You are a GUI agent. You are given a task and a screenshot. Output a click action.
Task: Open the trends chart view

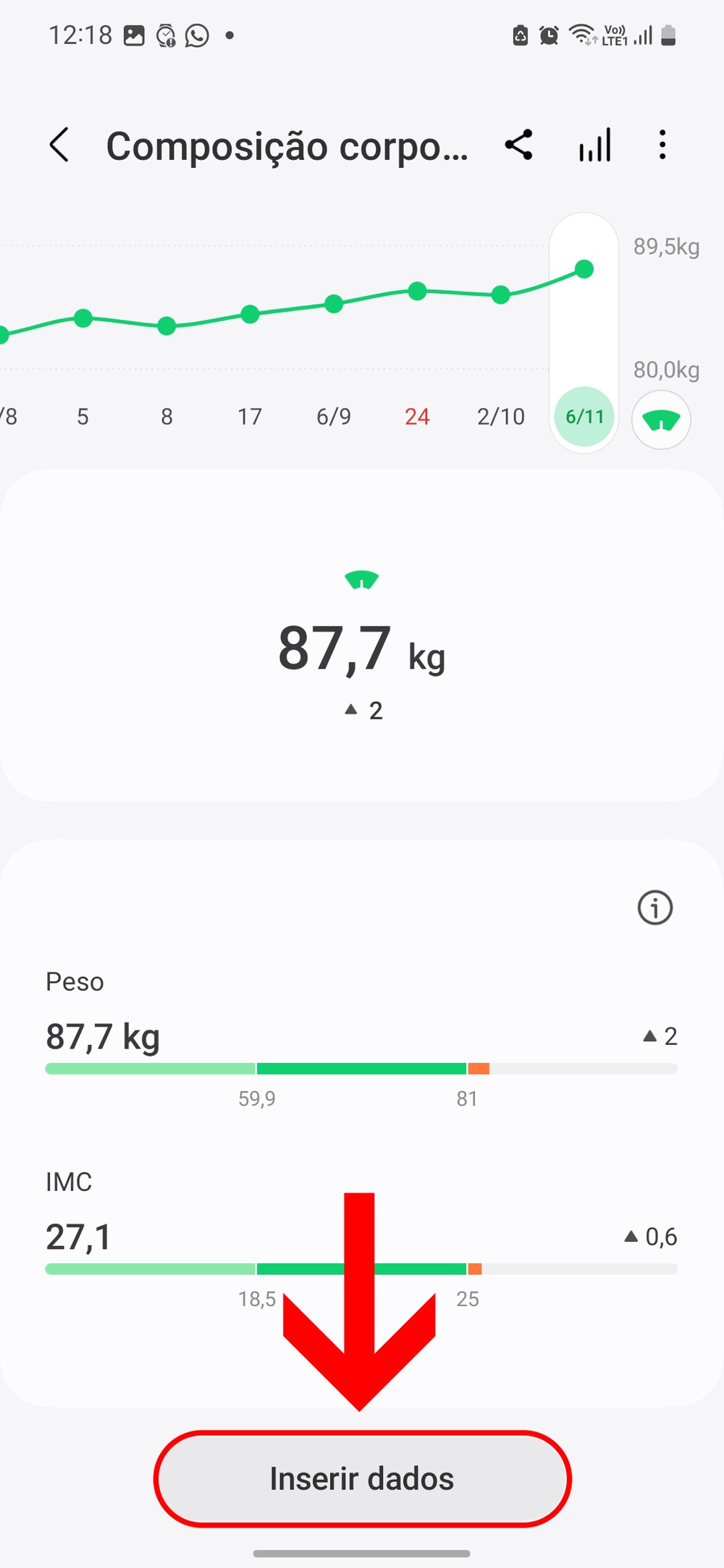pyautogui.click(x=595, y=145)
